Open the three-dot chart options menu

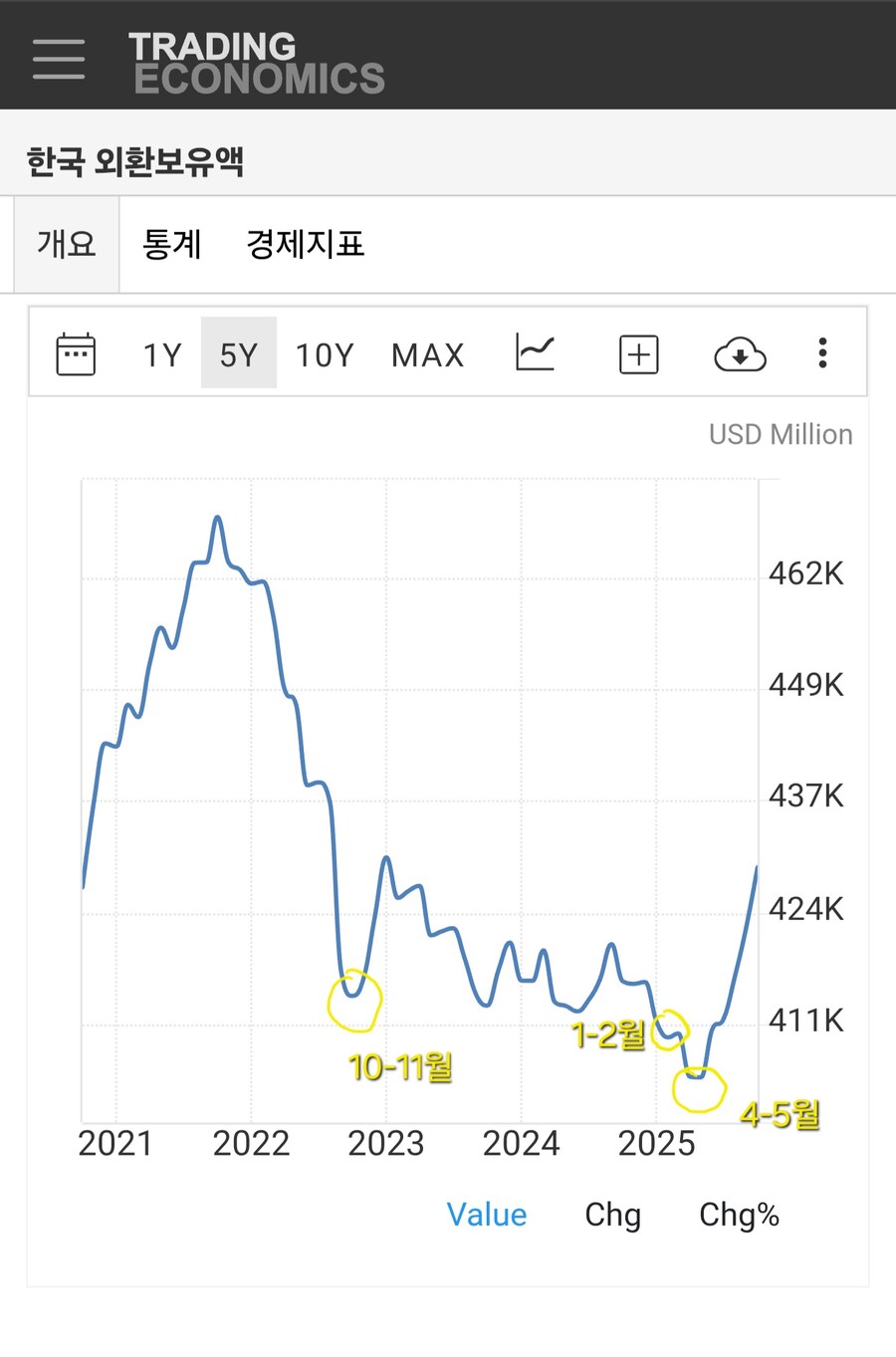pyautogui.click(x=822, y=353)
